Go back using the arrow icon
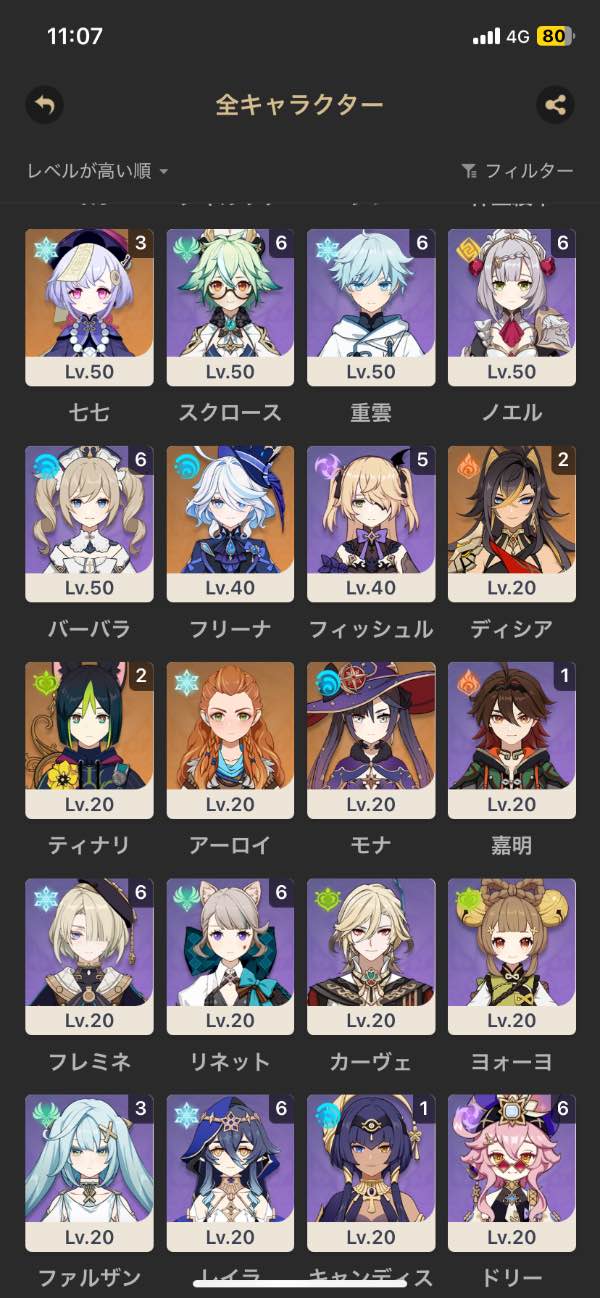 (x=44, y=104)
